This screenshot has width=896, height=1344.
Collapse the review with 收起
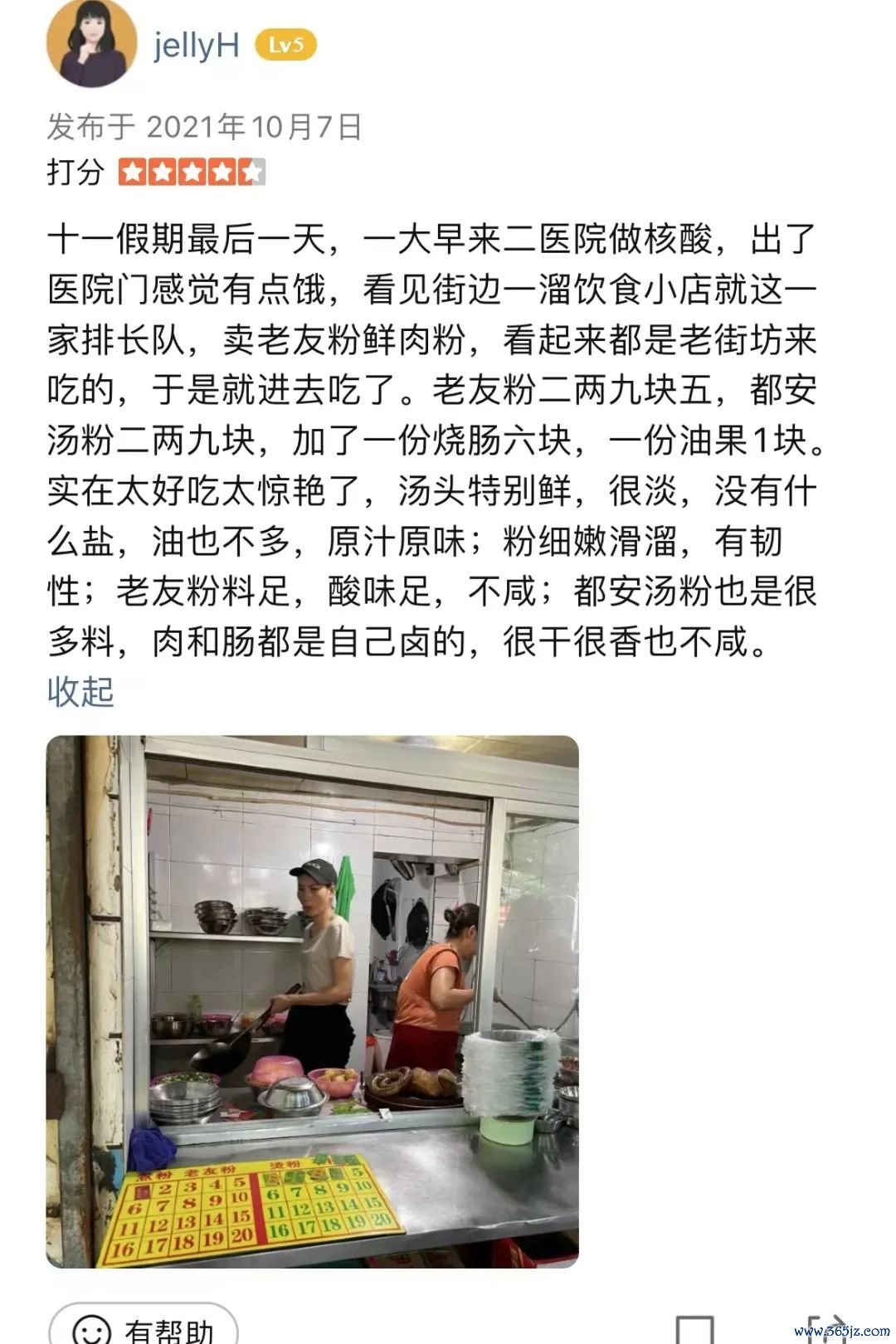pyautogui.click(x=80, y=692)
